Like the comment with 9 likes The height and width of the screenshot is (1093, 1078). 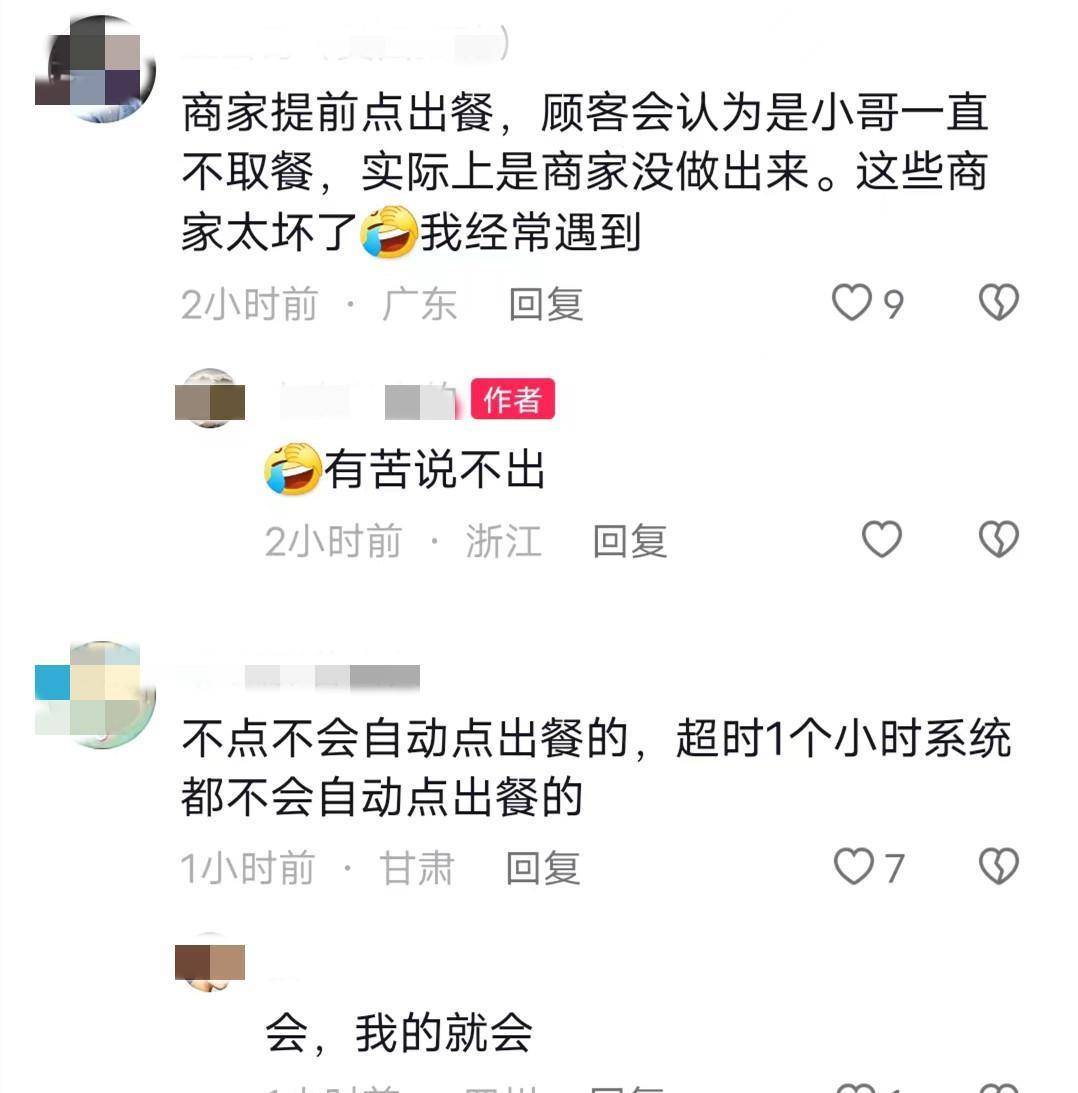coord(852,302)
